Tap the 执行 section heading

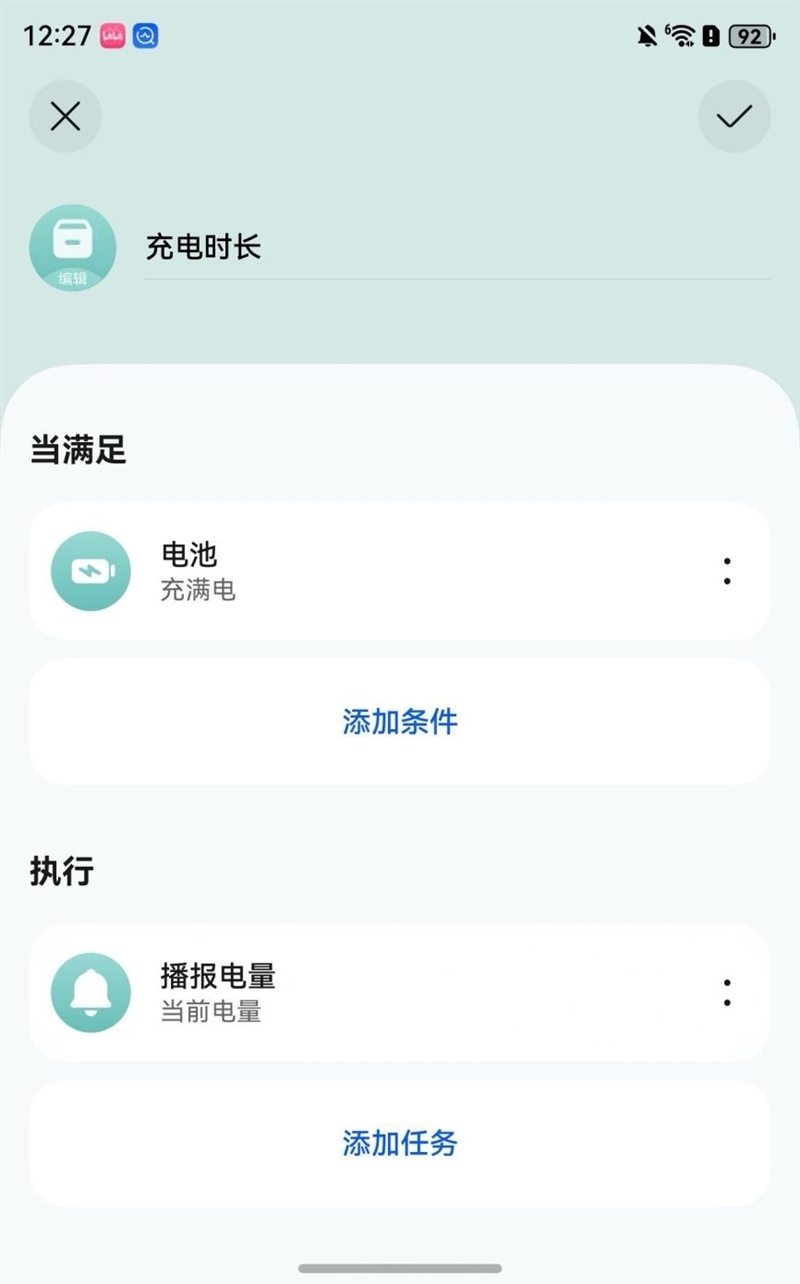pyautogui.click(x=60, y=872)
